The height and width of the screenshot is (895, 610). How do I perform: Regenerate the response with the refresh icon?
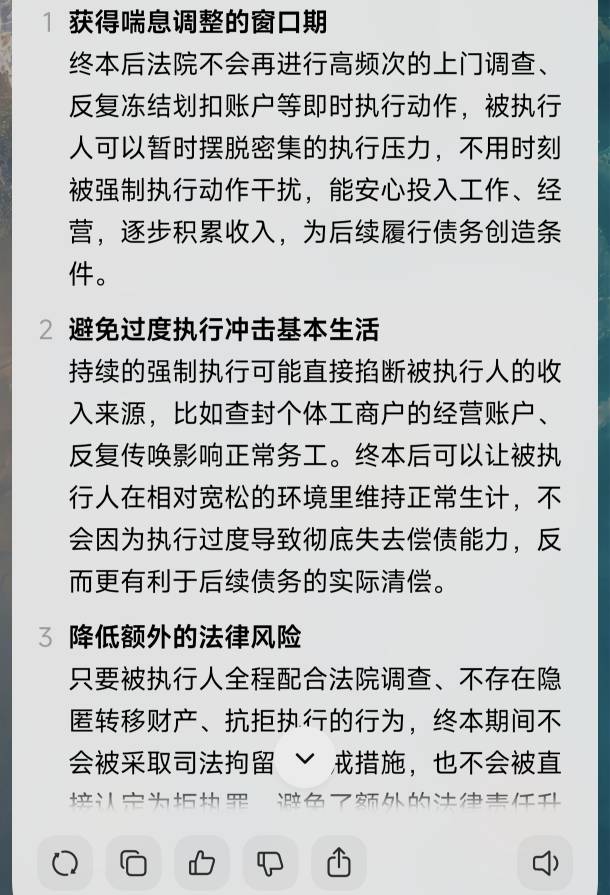(x=65, y=862)
